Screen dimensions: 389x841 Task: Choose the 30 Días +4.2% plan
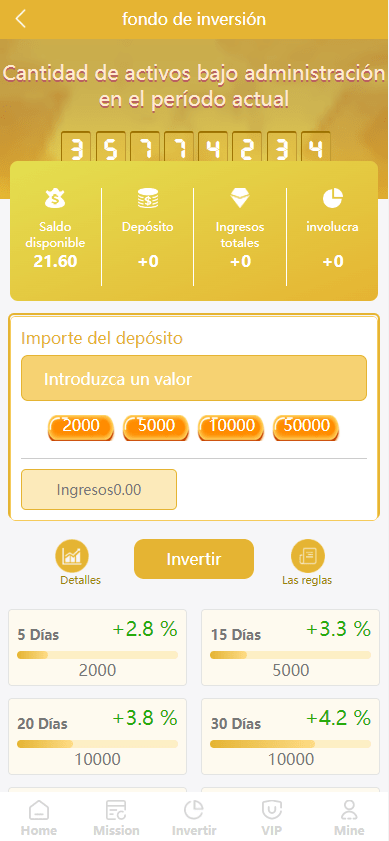click(x=290, y=736)
